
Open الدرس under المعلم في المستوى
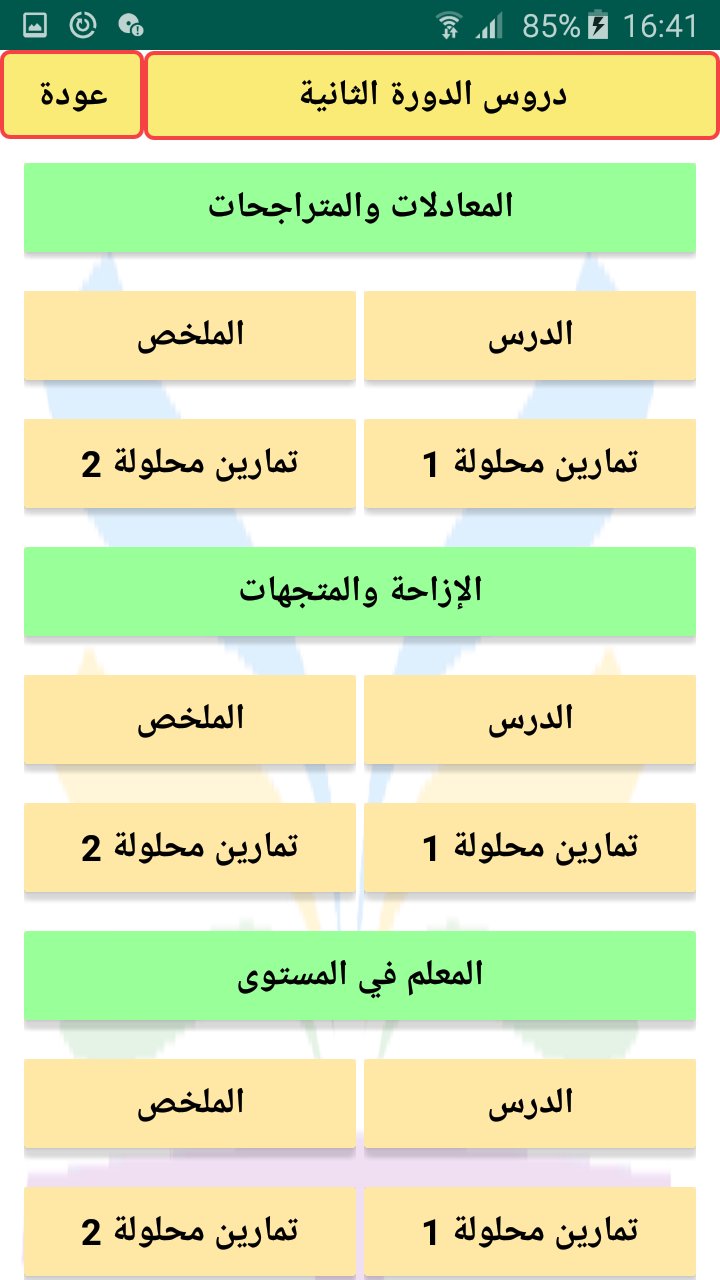(530, 1103)
